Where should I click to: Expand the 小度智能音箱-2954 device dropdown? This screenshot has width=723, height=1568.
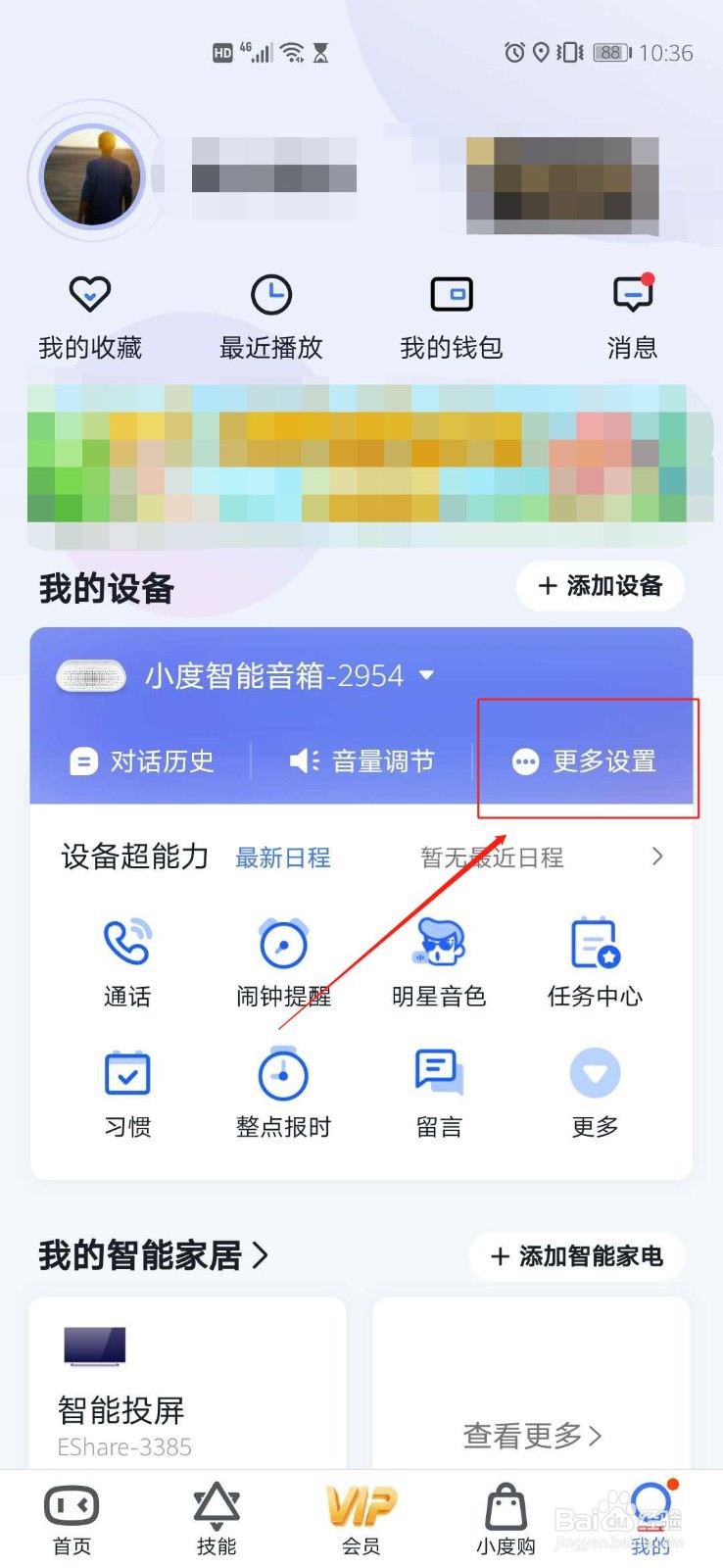pyautogui.click(x=426, y=674)
